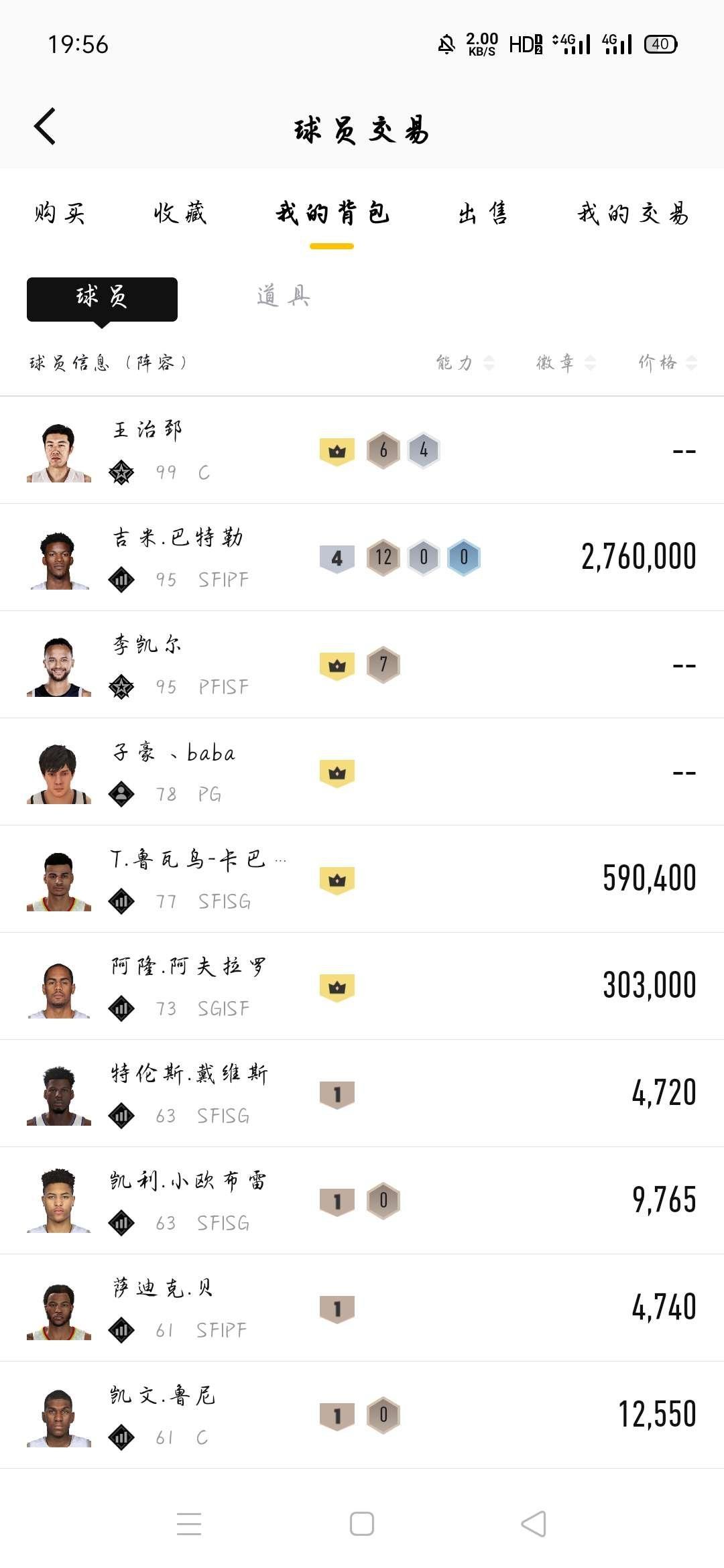Tap the system home button
This screenshot has width=724, height=1568.
[362, 1524]
